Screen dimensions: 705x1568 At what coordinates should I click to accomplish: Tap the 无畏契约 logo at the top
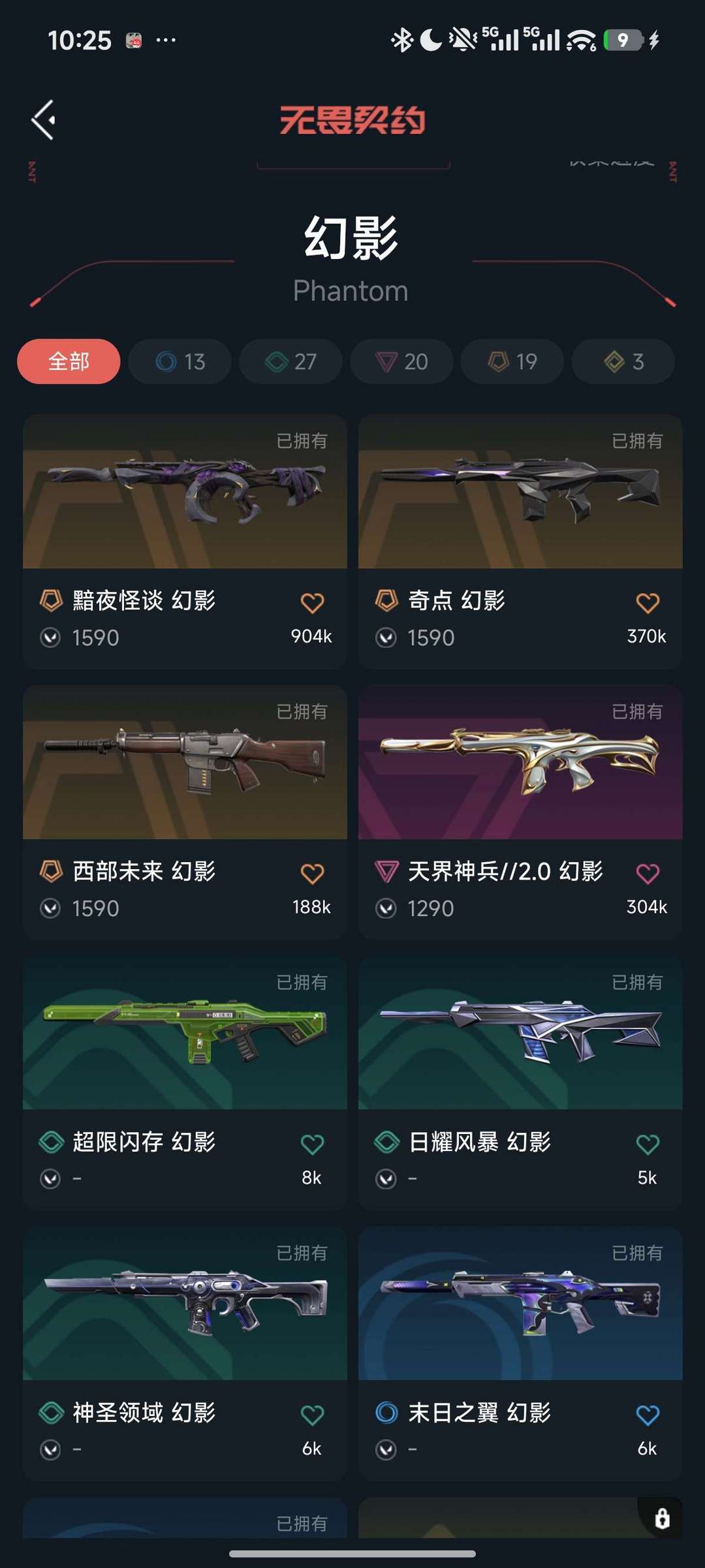[352, 120]
